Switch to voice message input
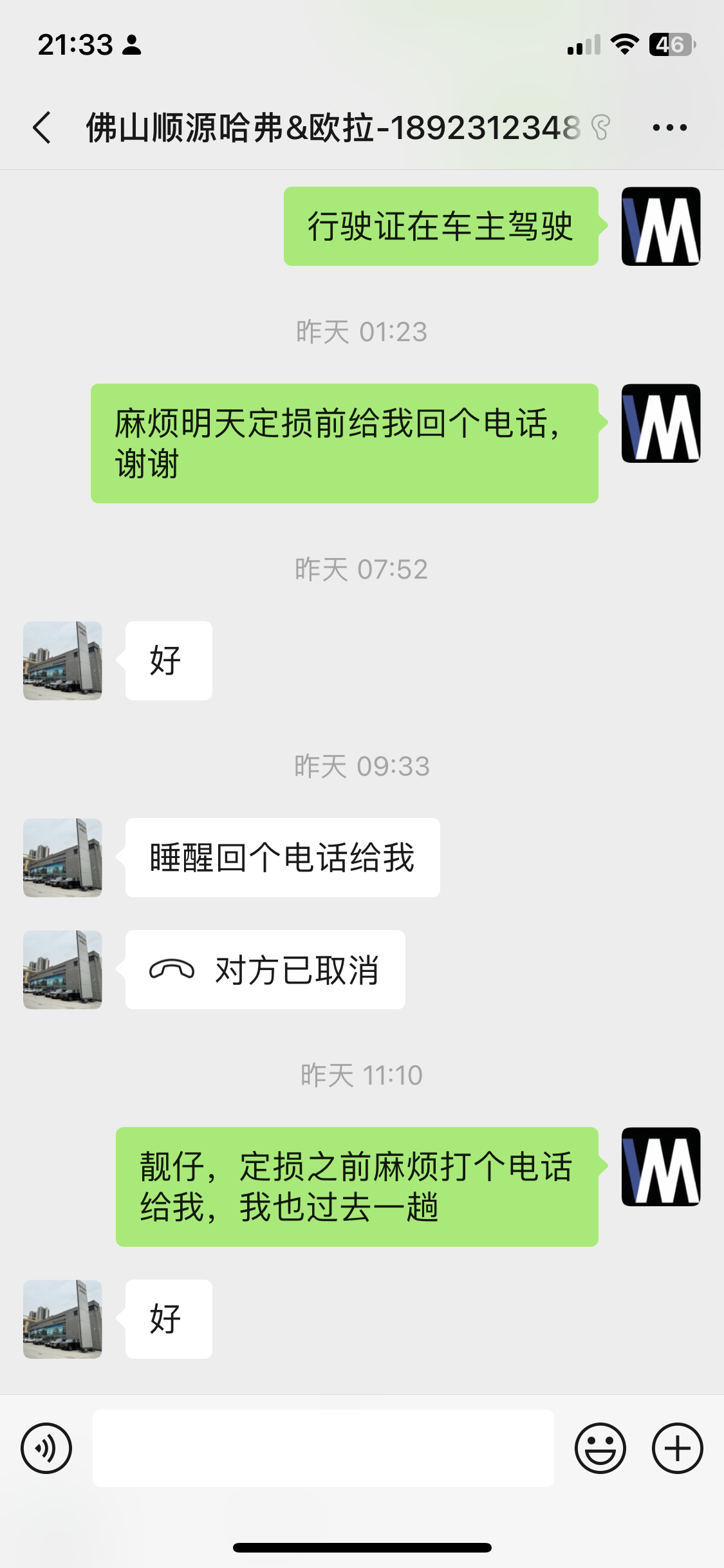724x1568 pixels. click(x=46, y=1448)
